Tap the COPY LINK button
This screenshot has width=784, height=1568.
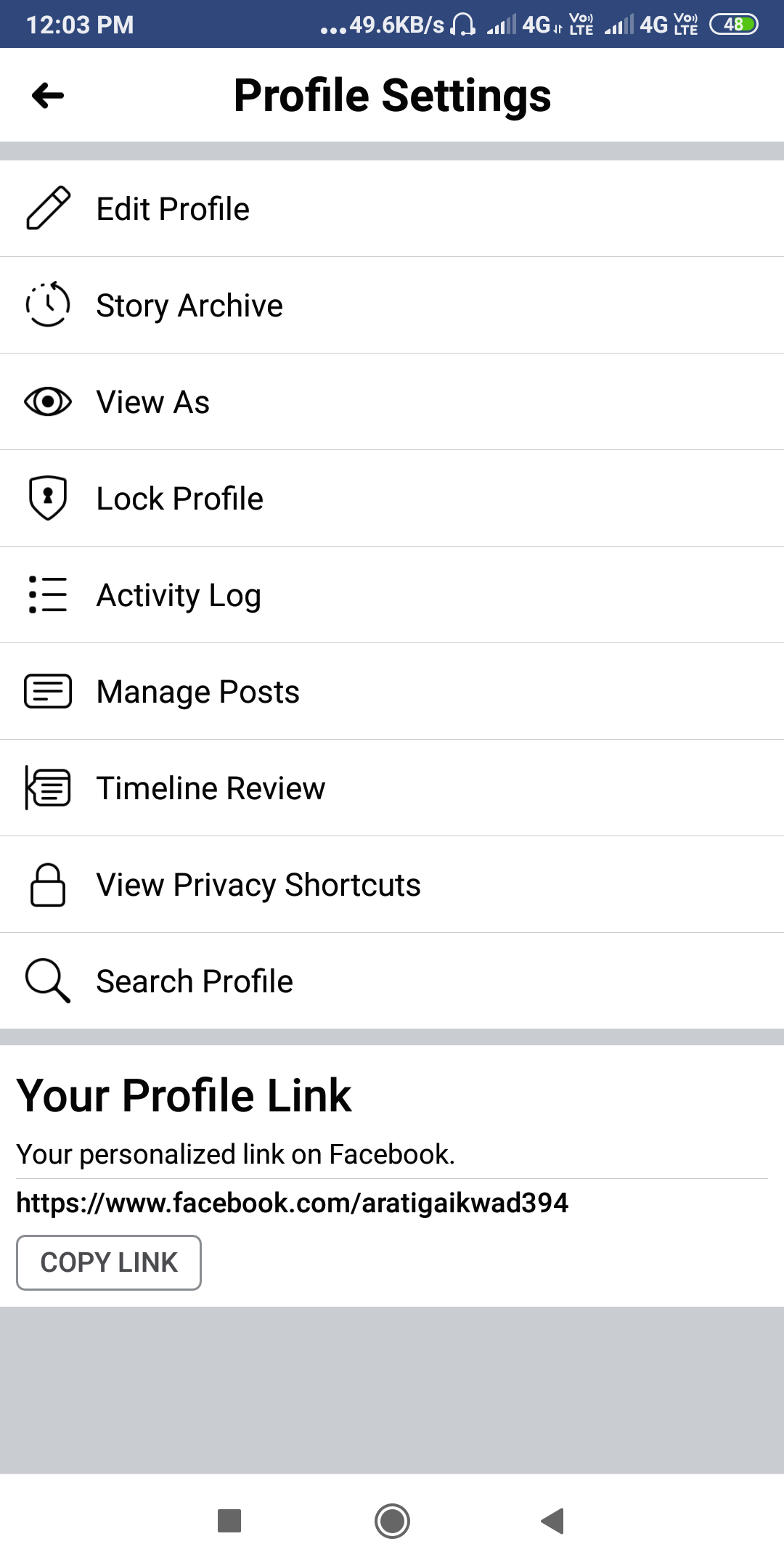coord(109,1262)
